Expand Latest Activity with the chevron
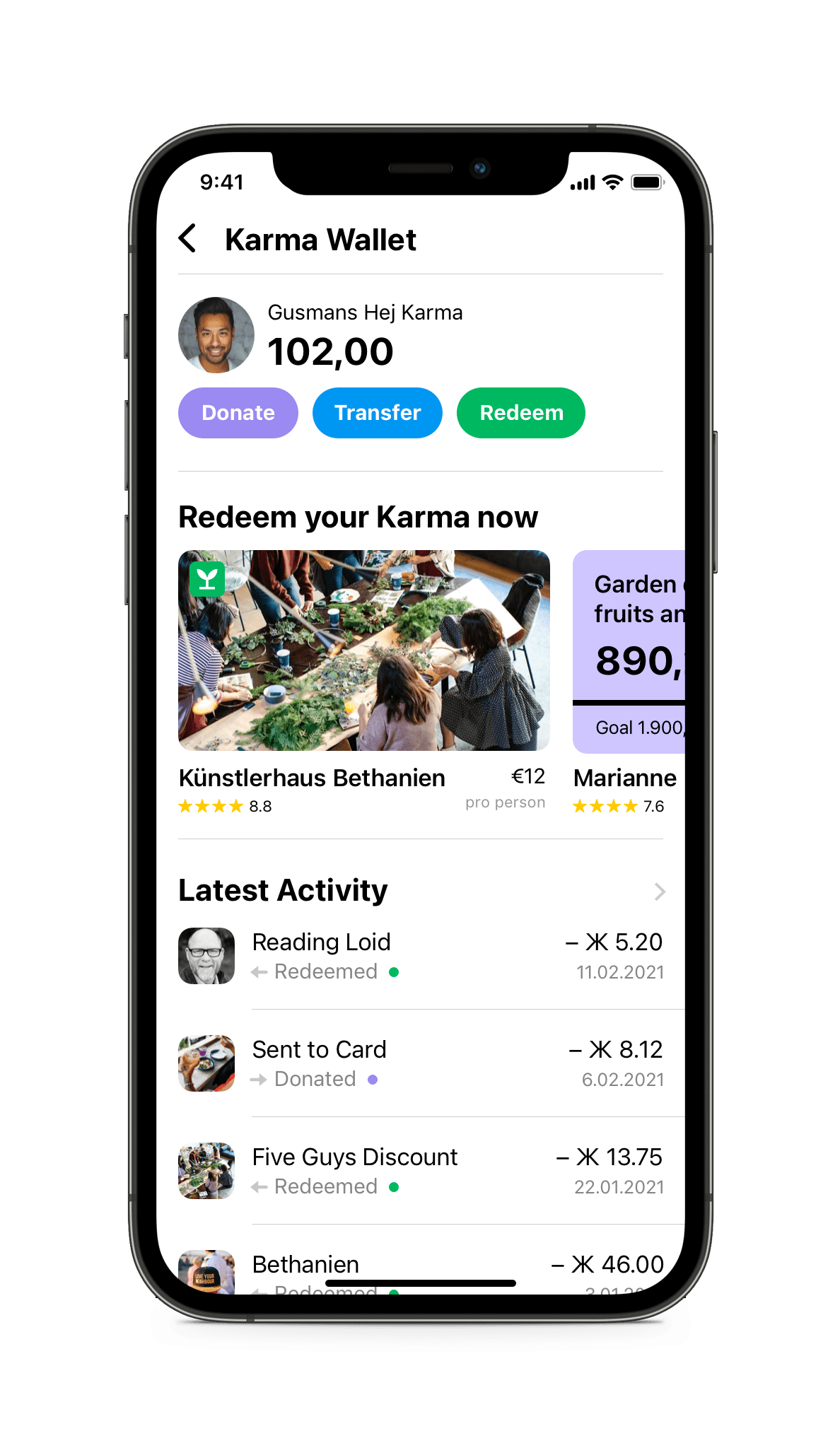This screenshot has width=840, height=1448. (659, 892)
